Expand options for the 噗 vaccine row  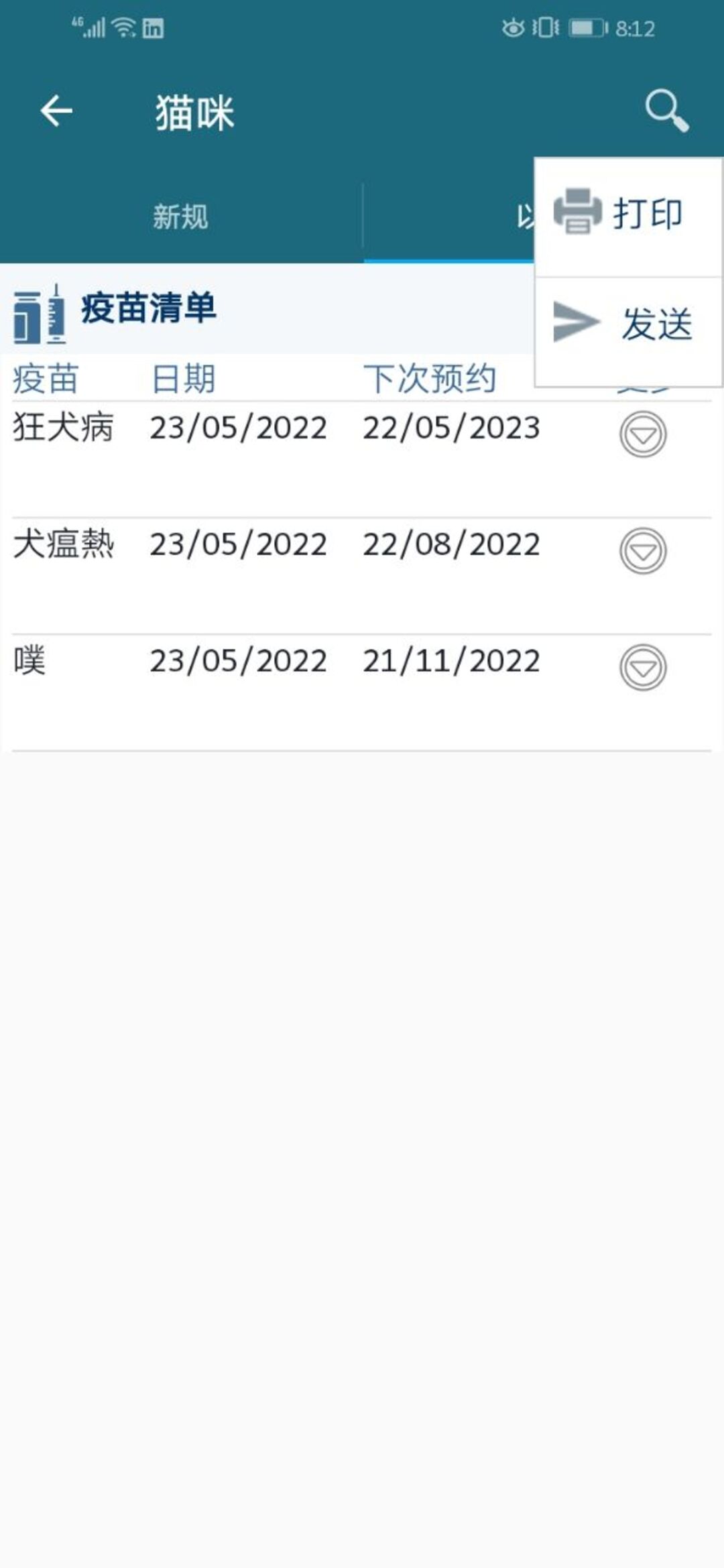click(x=642, y=668)
